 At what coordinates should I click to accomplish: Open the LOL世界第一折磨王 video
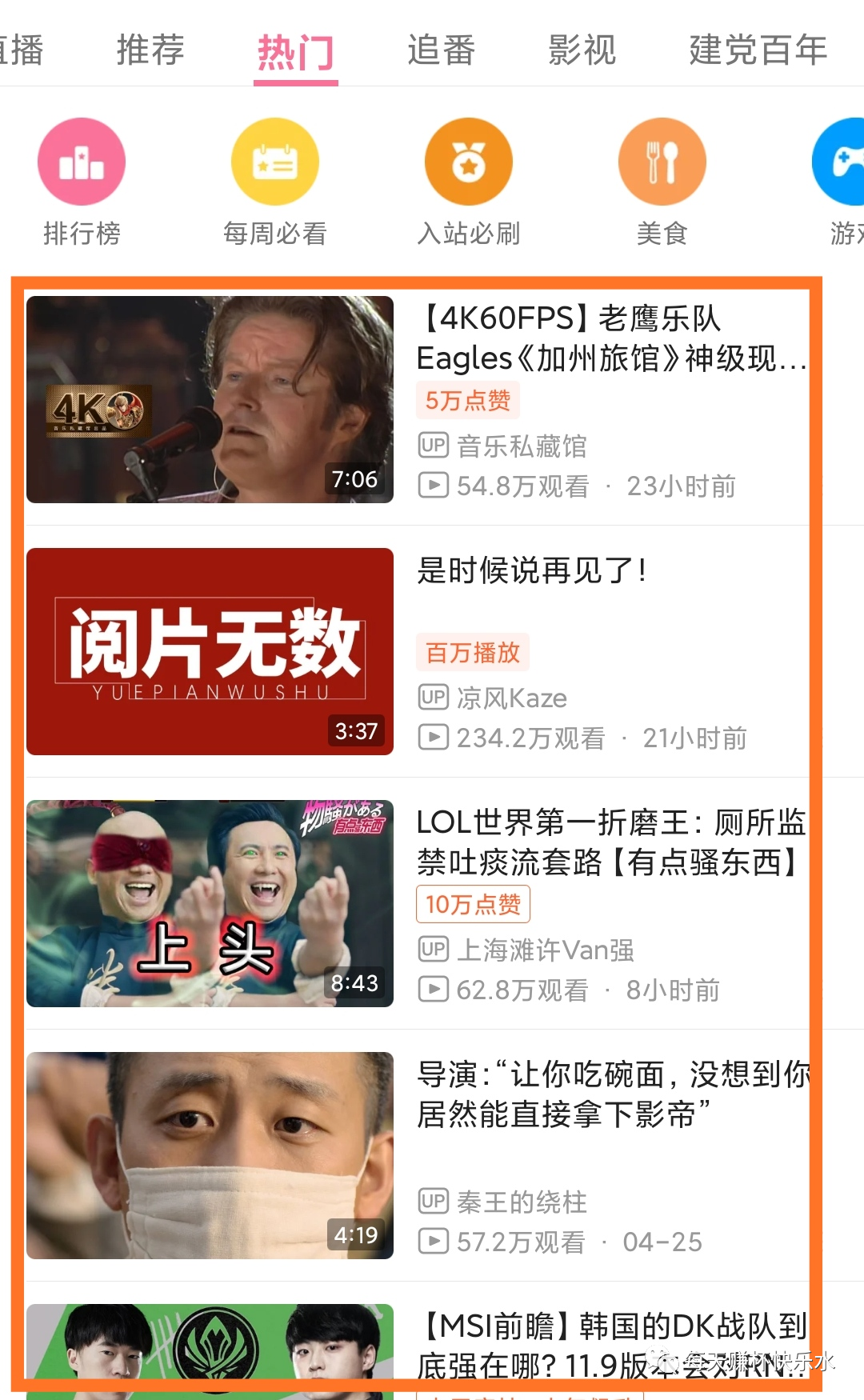[x=210, y=903]
